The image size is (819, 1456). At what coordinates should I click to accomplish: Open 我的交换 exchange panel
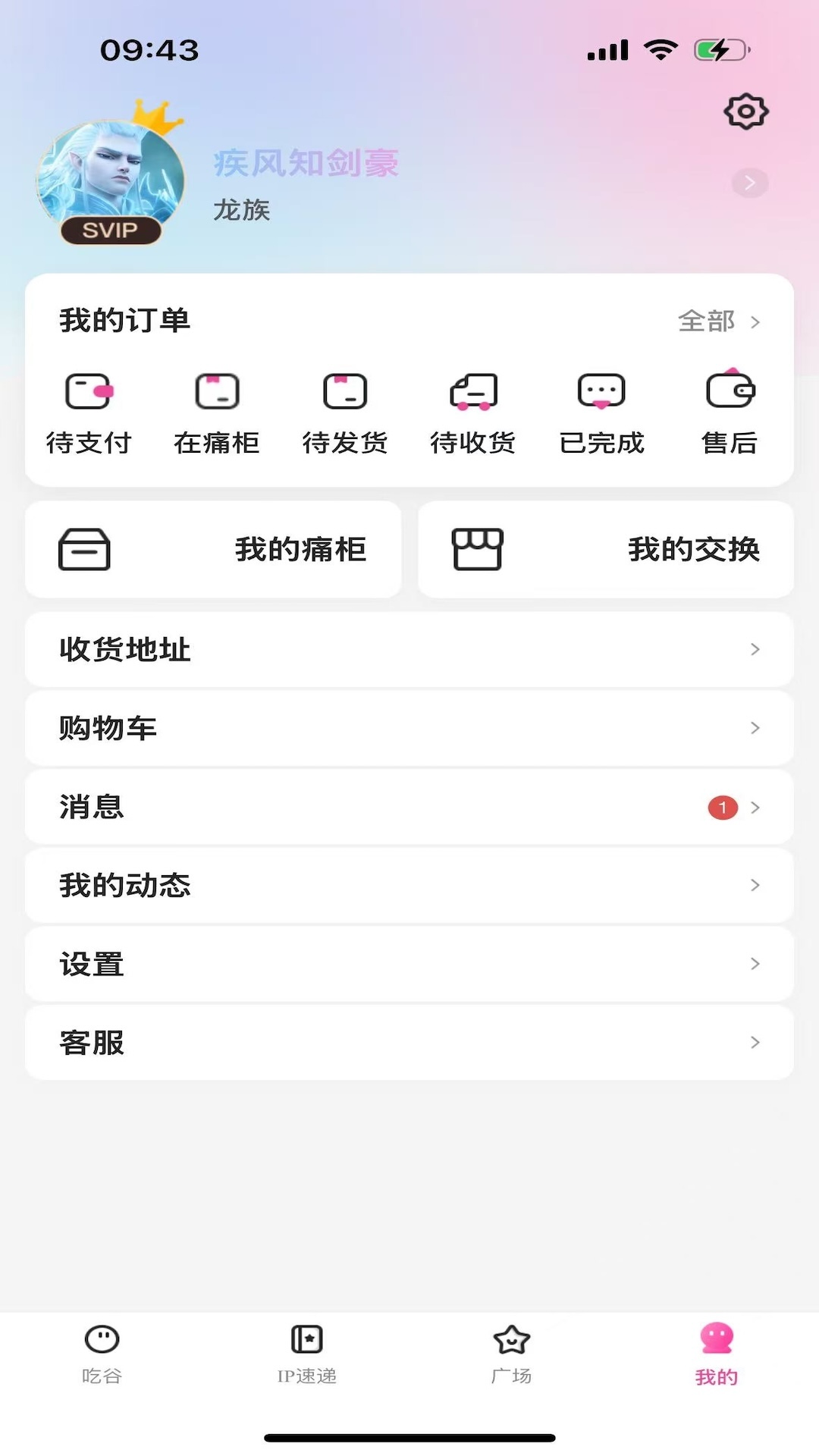[x=605, y=550]
